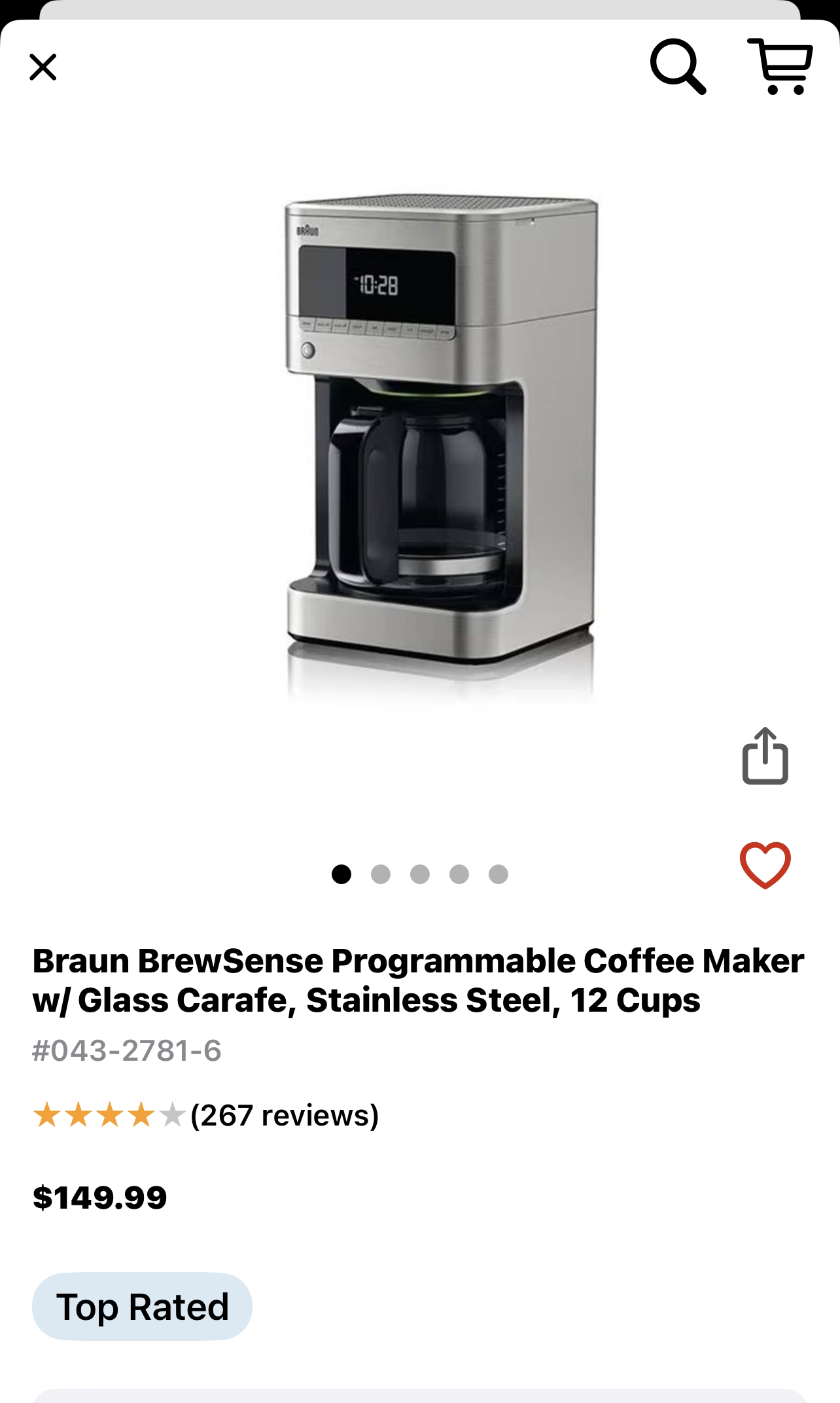Screen dimensions: 840x1403
Task: Select the last carousel dot
Action: 498,873
